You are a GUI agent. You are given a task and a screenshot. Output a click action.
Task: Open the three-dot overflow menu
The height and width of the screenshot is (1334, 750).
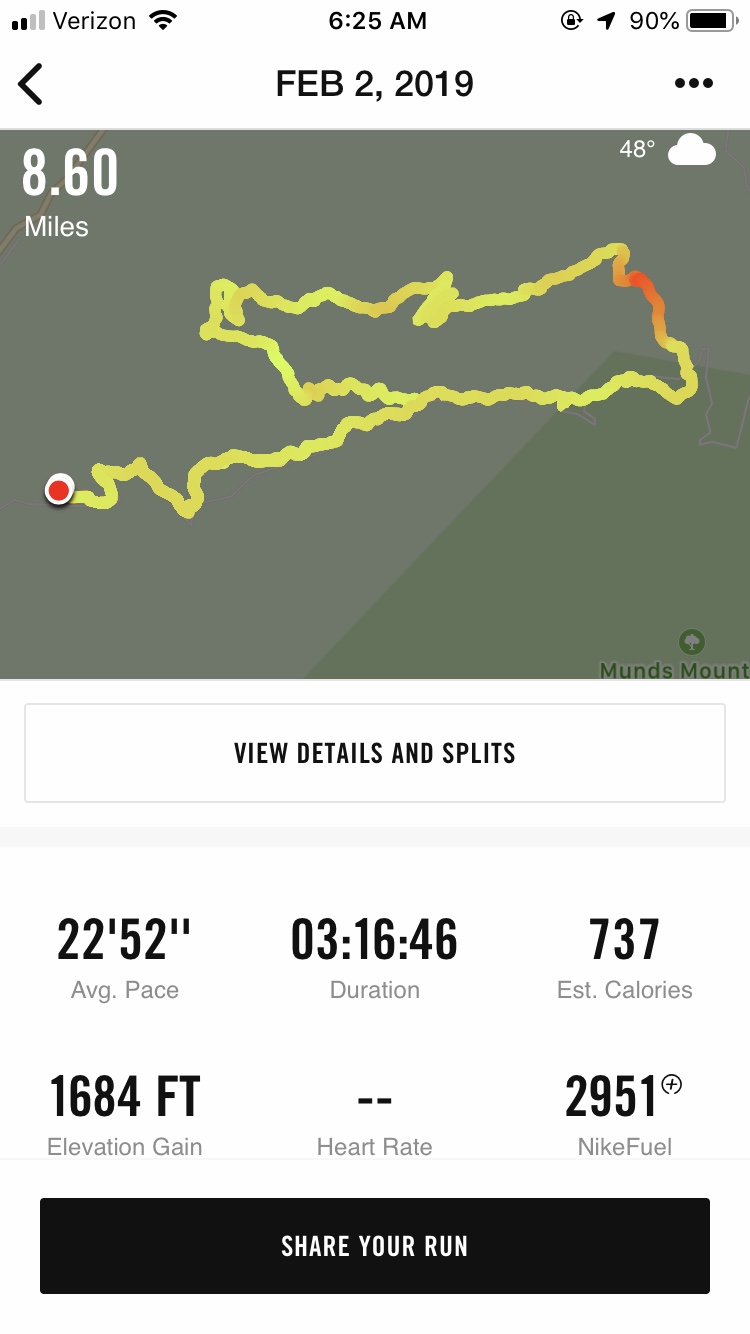tap(693, 84)
